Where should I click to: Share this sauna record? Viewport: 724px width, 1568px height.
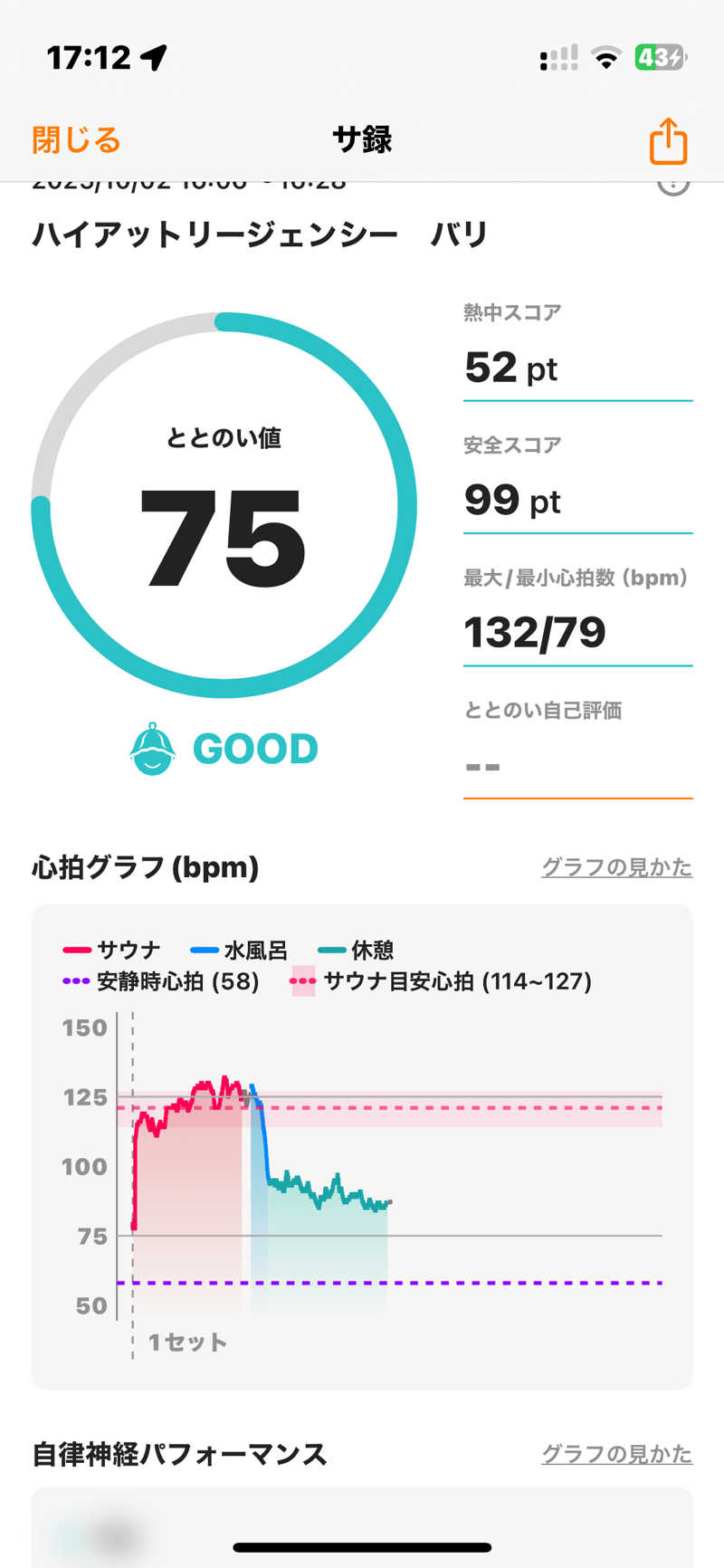(668, 141)
